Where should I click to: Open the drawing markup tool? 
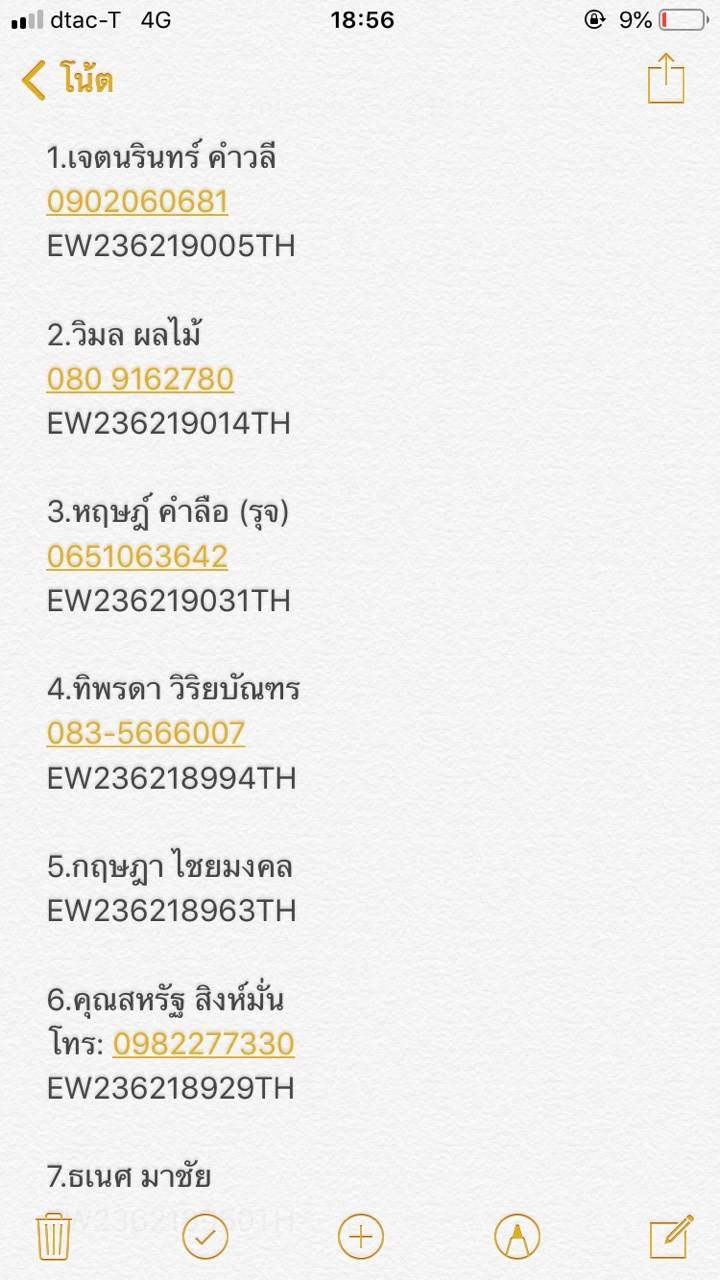[x=517, y=1237]
